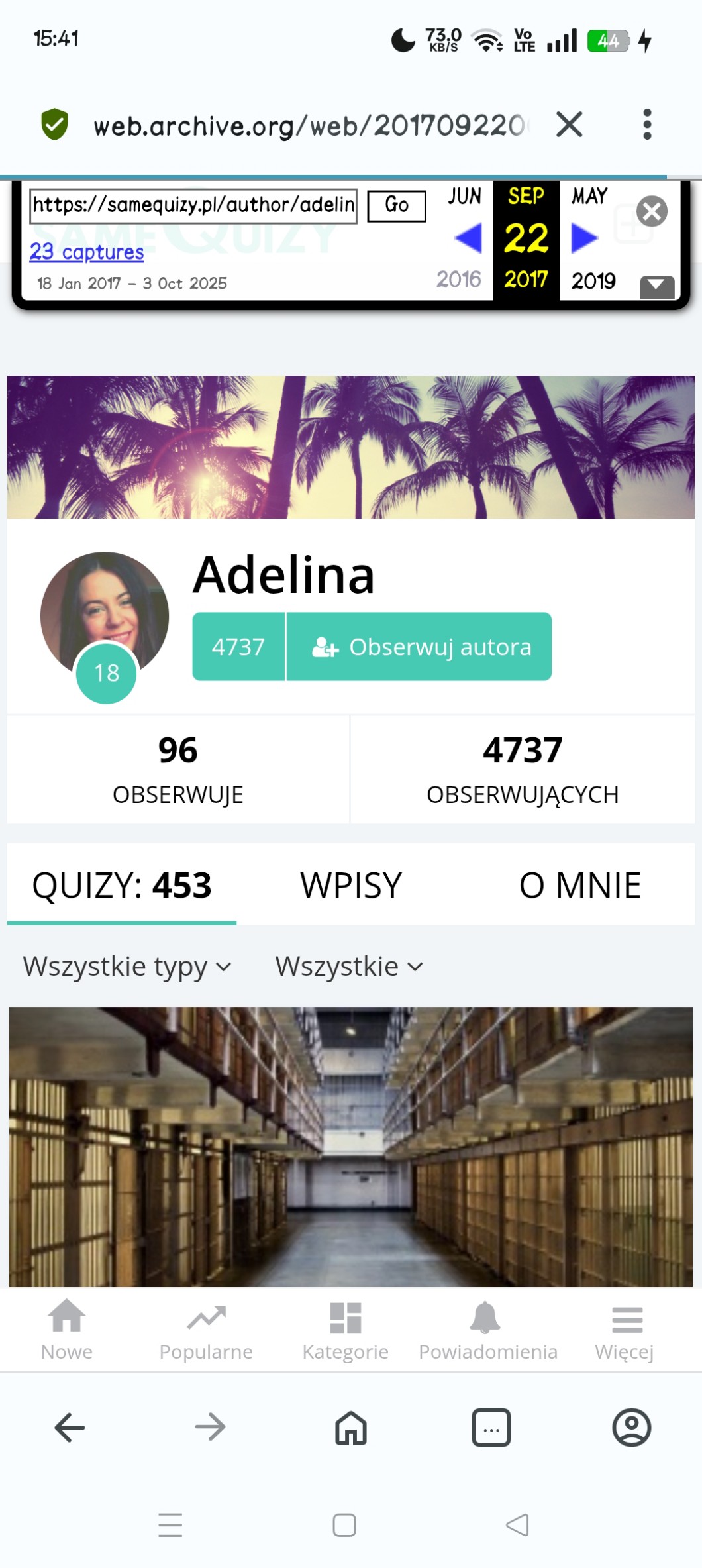Open the Więcej menu
Image resolution: width=702 pixels, height=1568 pixels.
coord(625,1332)
